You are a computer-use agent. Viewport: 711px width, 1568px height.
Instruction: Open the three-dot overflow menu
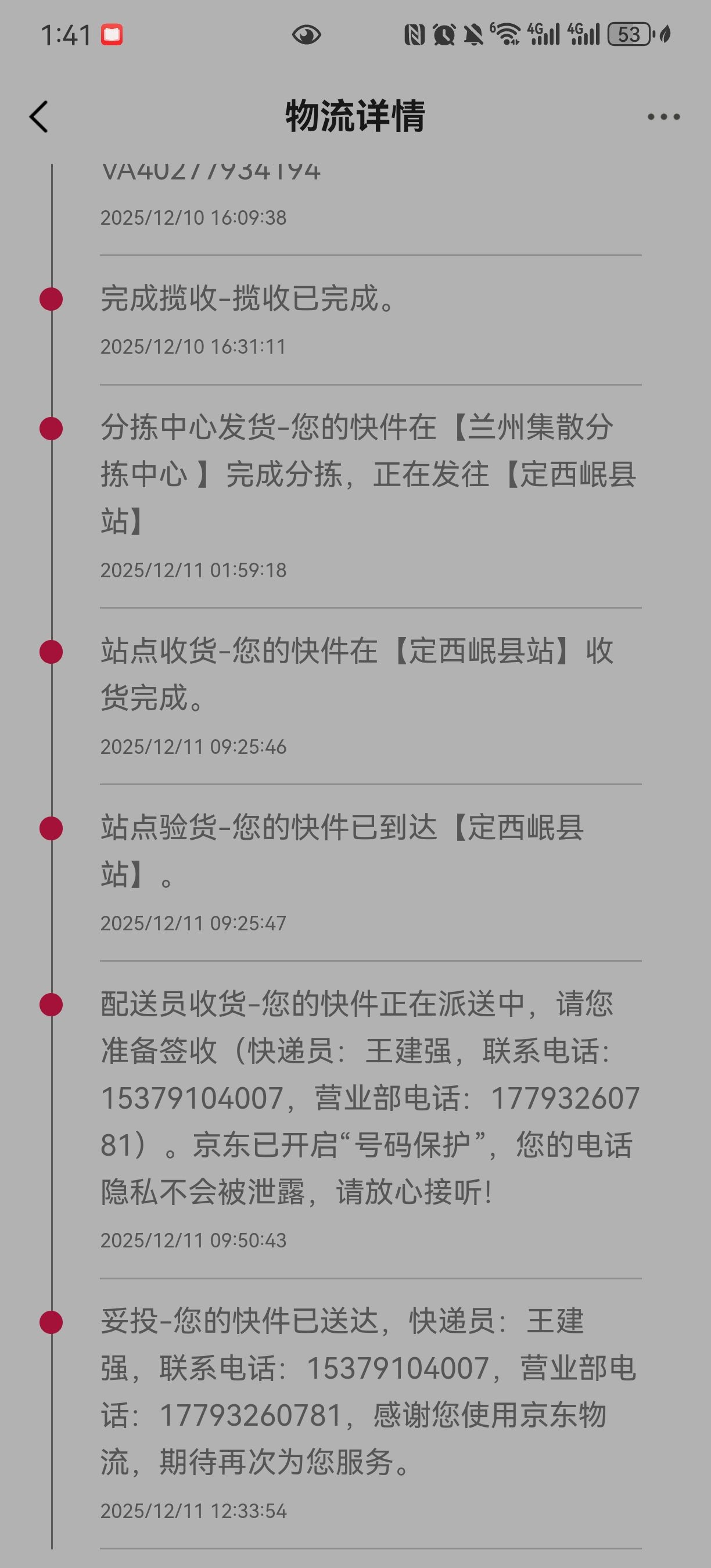663,116
